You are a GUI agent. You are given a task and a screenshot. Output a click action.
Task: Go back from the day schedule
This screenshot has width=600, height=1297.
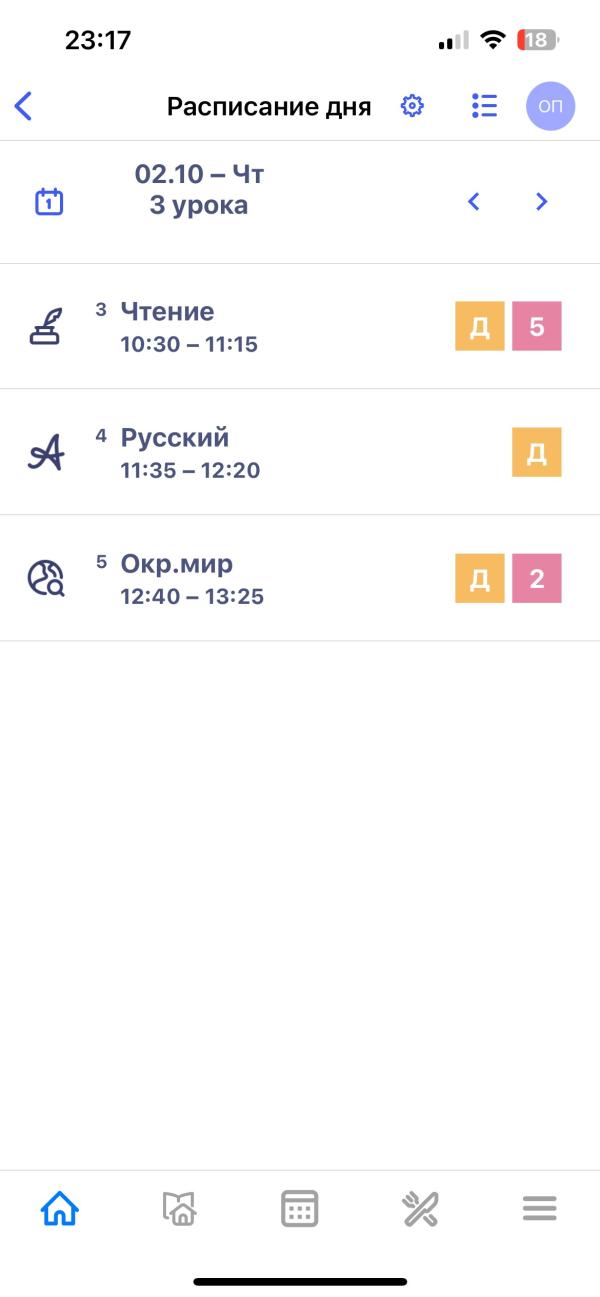tap(24, 106)
